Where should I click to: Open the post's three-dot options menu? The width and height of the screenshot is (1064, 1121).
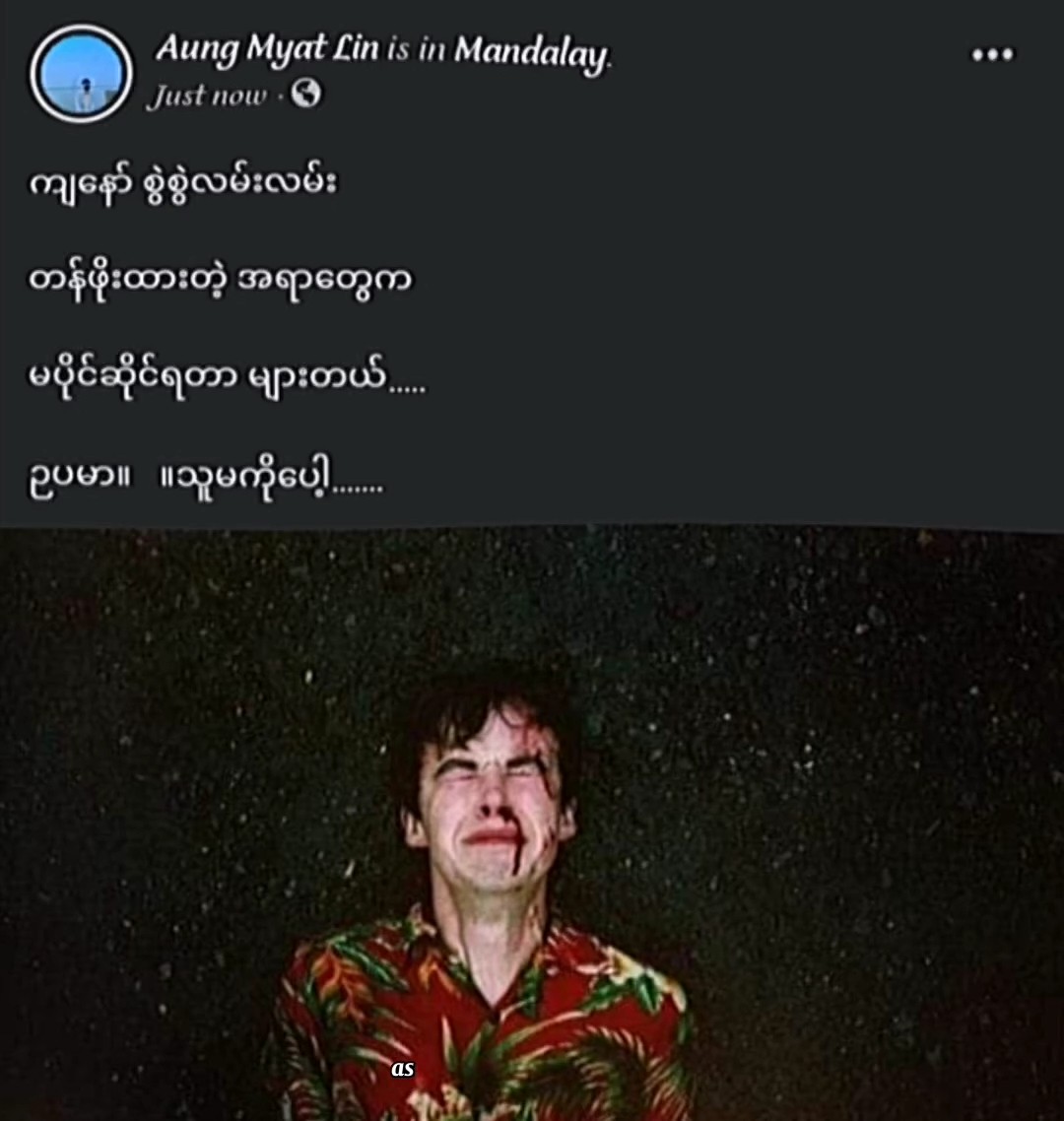[x=992, y=54]
